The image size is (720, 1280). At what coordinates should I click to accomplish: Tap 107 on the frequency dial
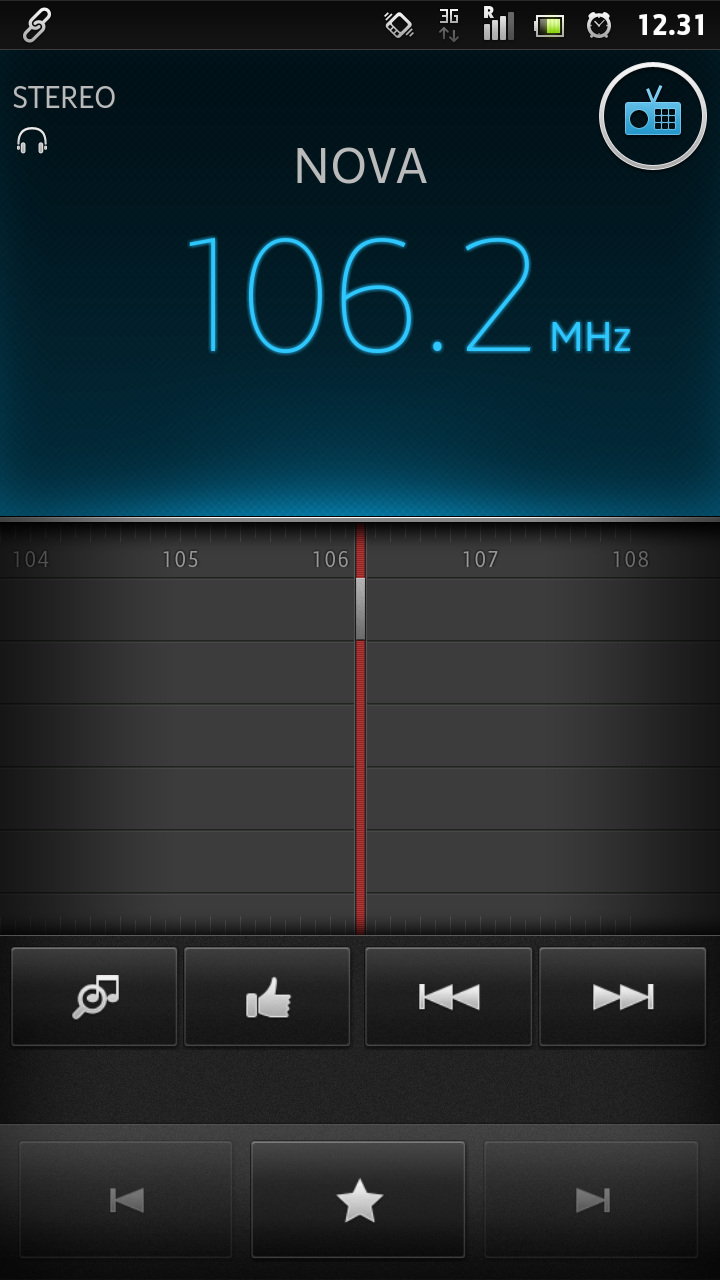click(x=480, y=559)
